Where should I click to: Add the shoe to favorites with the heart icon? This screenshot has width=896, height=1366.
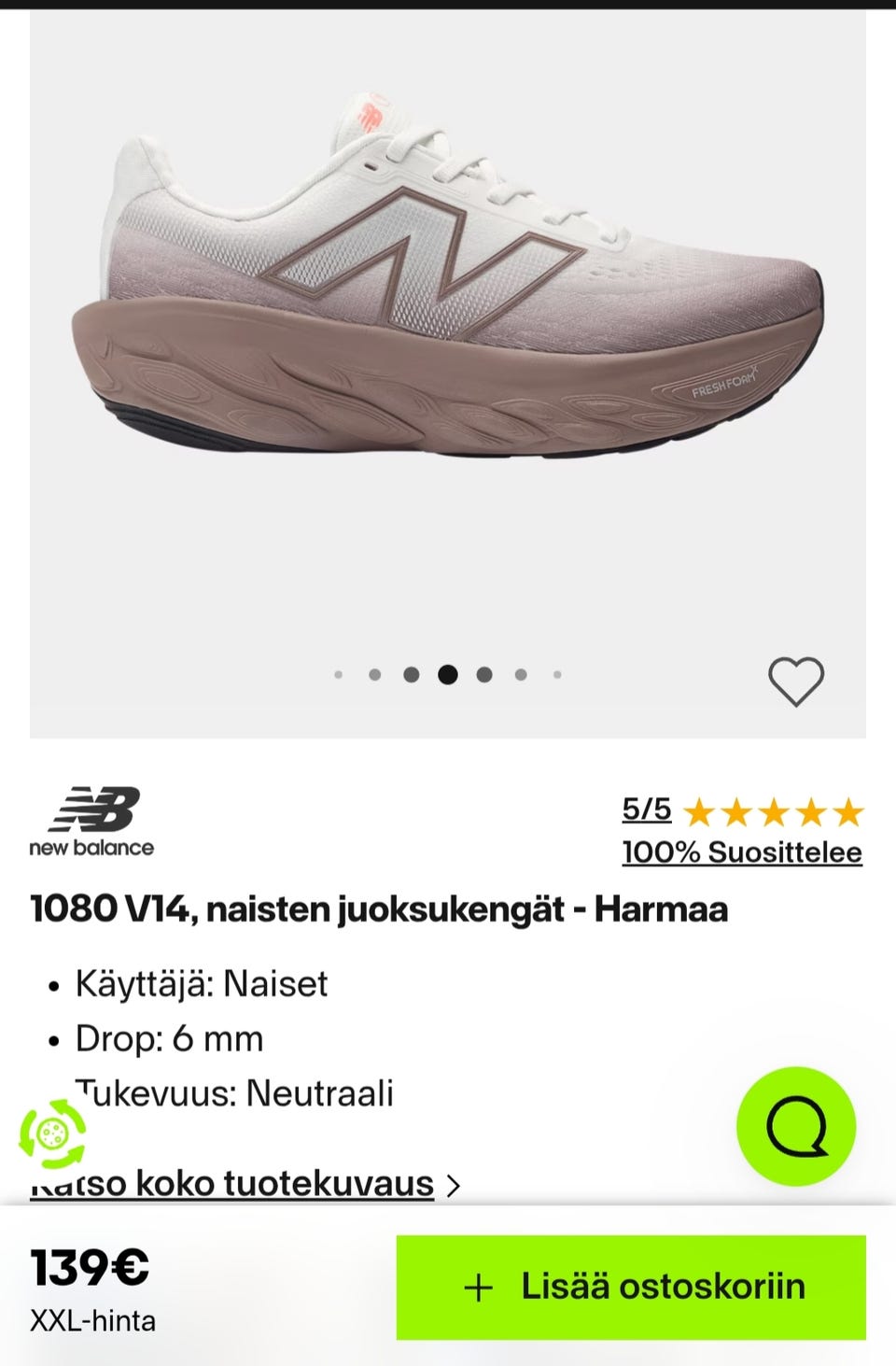click(x=795, y=682)
